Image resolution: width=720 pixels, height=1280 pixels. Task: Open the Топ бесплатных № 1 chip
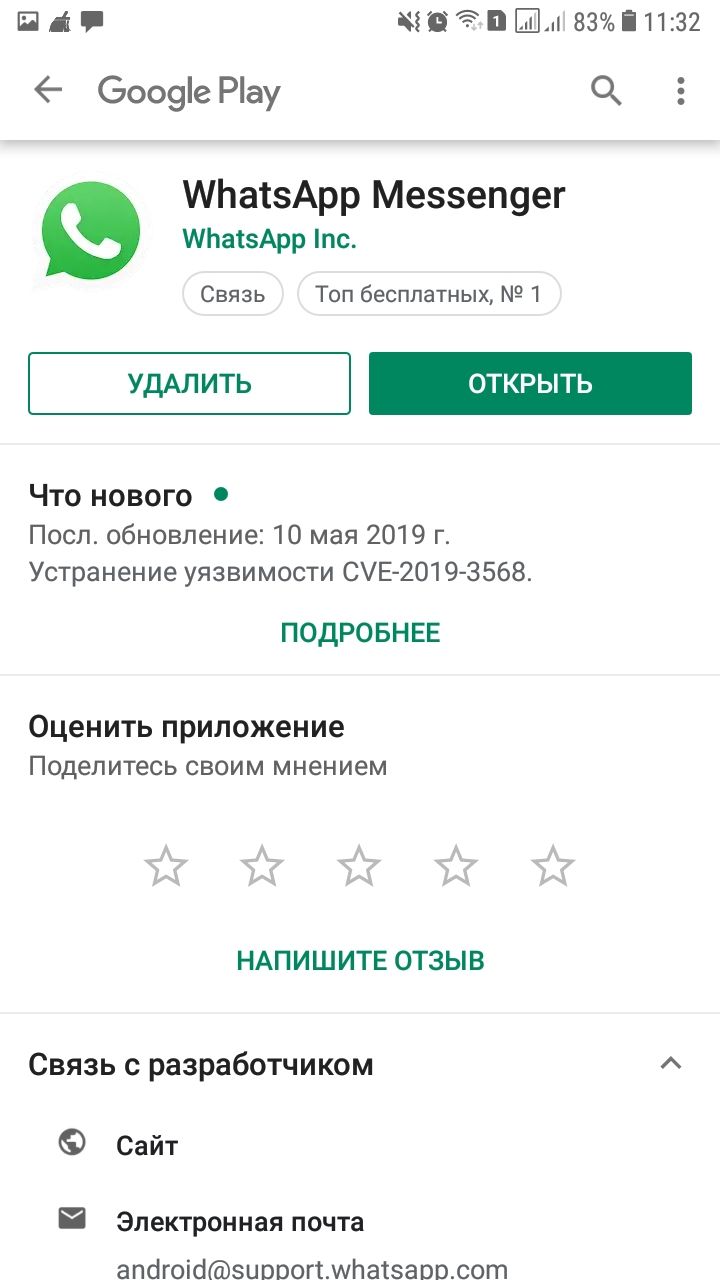[429, 294]
